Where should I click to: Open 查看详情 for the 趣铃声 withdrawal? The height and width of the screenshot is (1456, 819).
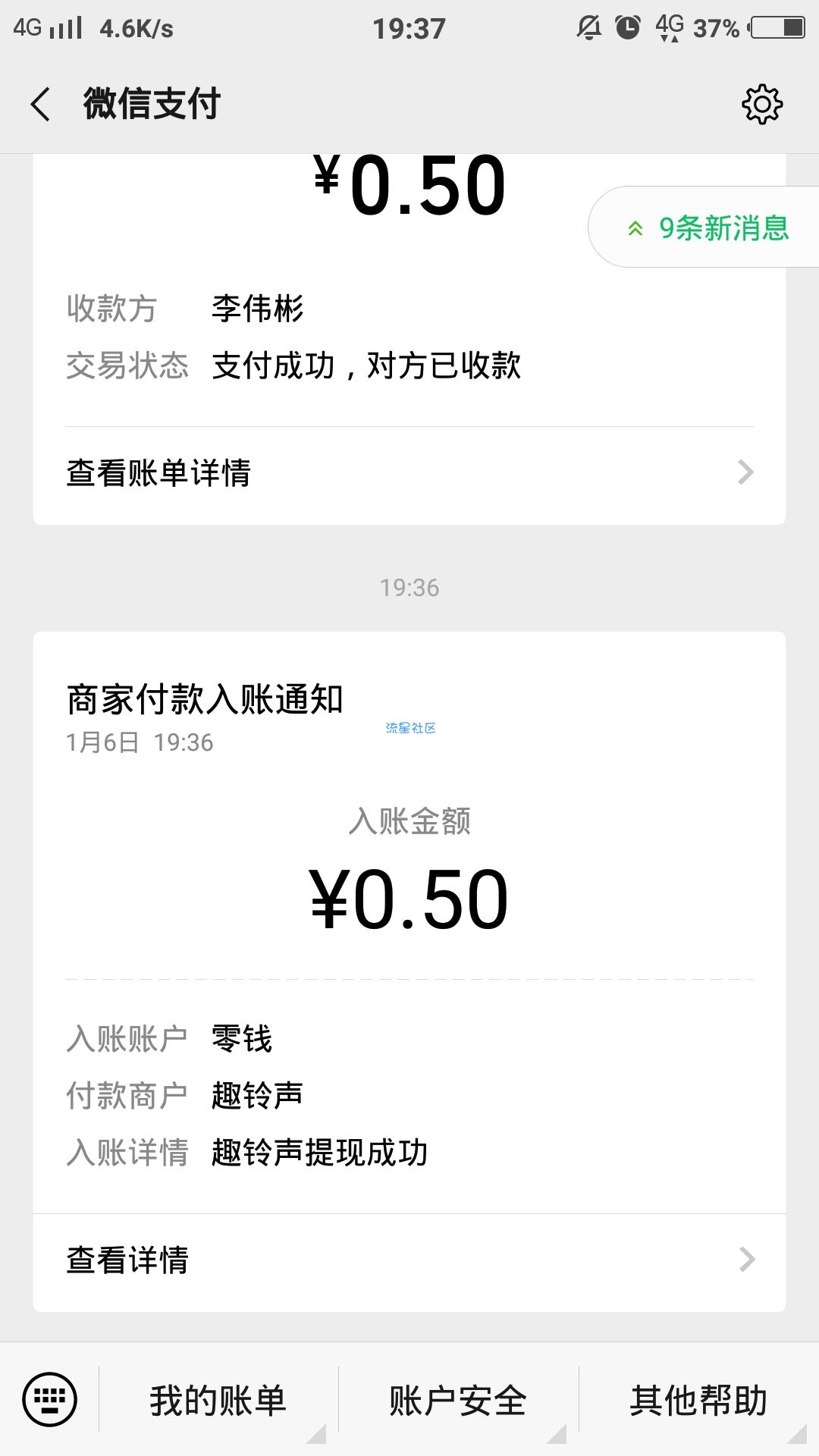409,1260
